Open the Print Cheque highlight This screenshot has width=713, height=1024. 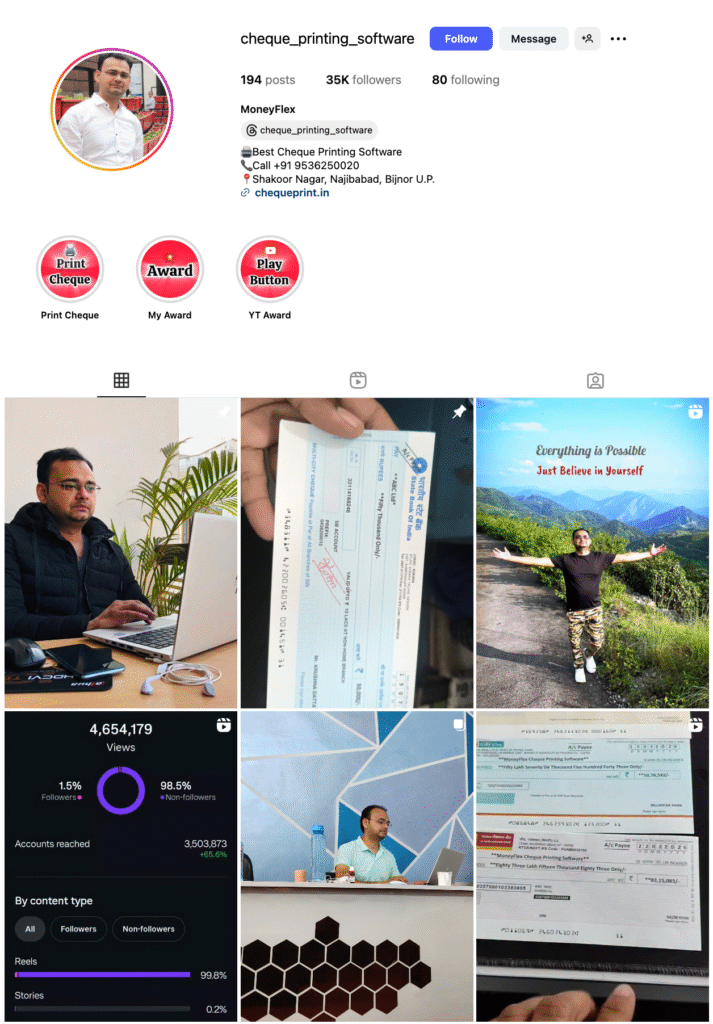[x=70, y=270]
